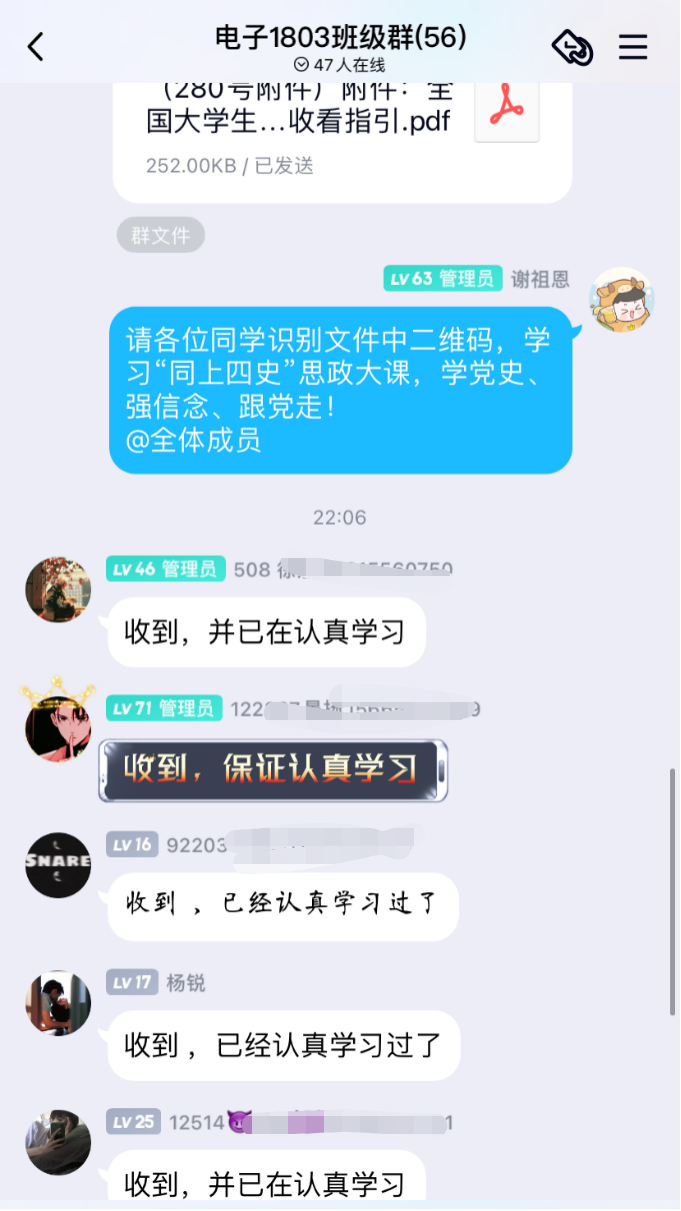This screenshot has width=681, height=1211.
Task: Open the SNARE avatar profile
Action: 58,864
